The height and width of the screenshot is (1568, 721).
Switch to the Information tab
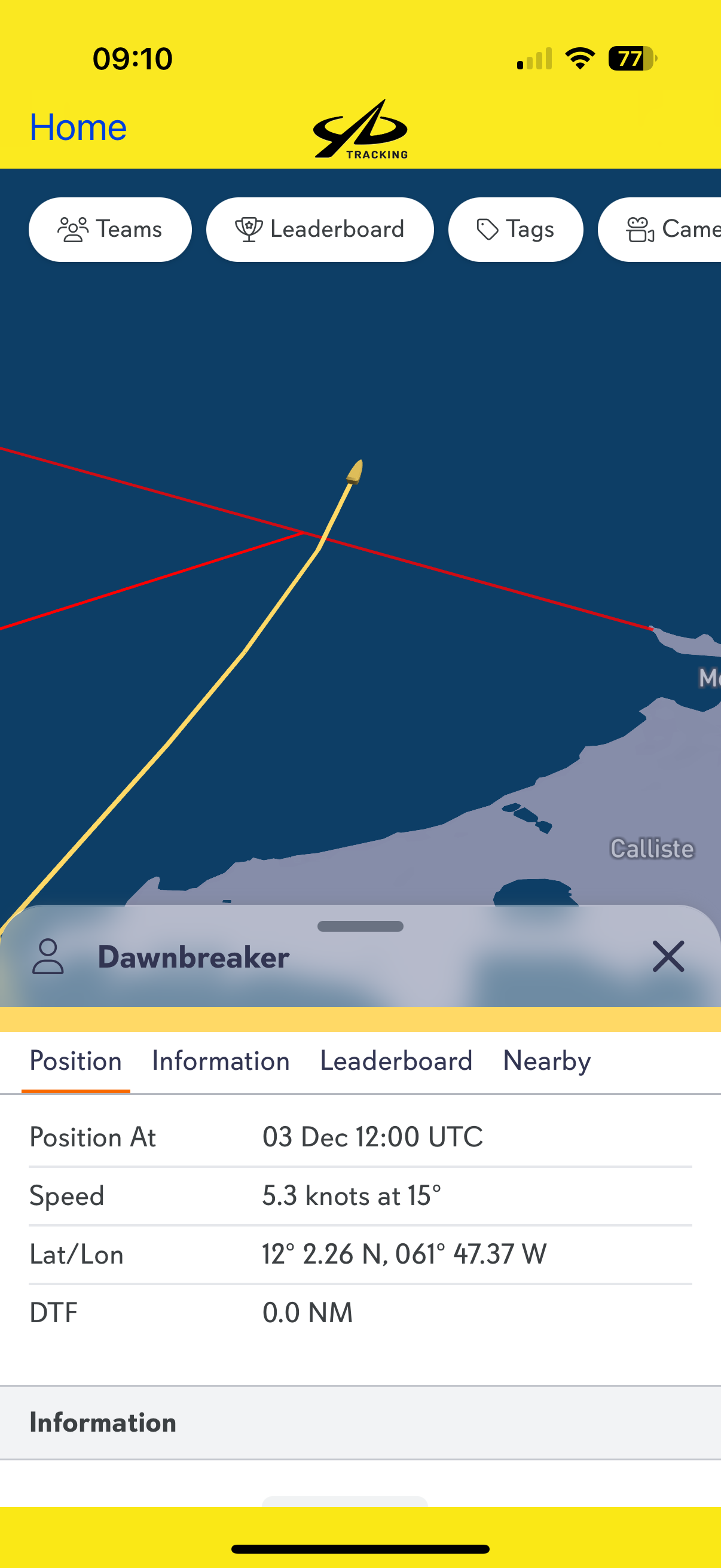pyautogui.click(x=220, y=1061)
